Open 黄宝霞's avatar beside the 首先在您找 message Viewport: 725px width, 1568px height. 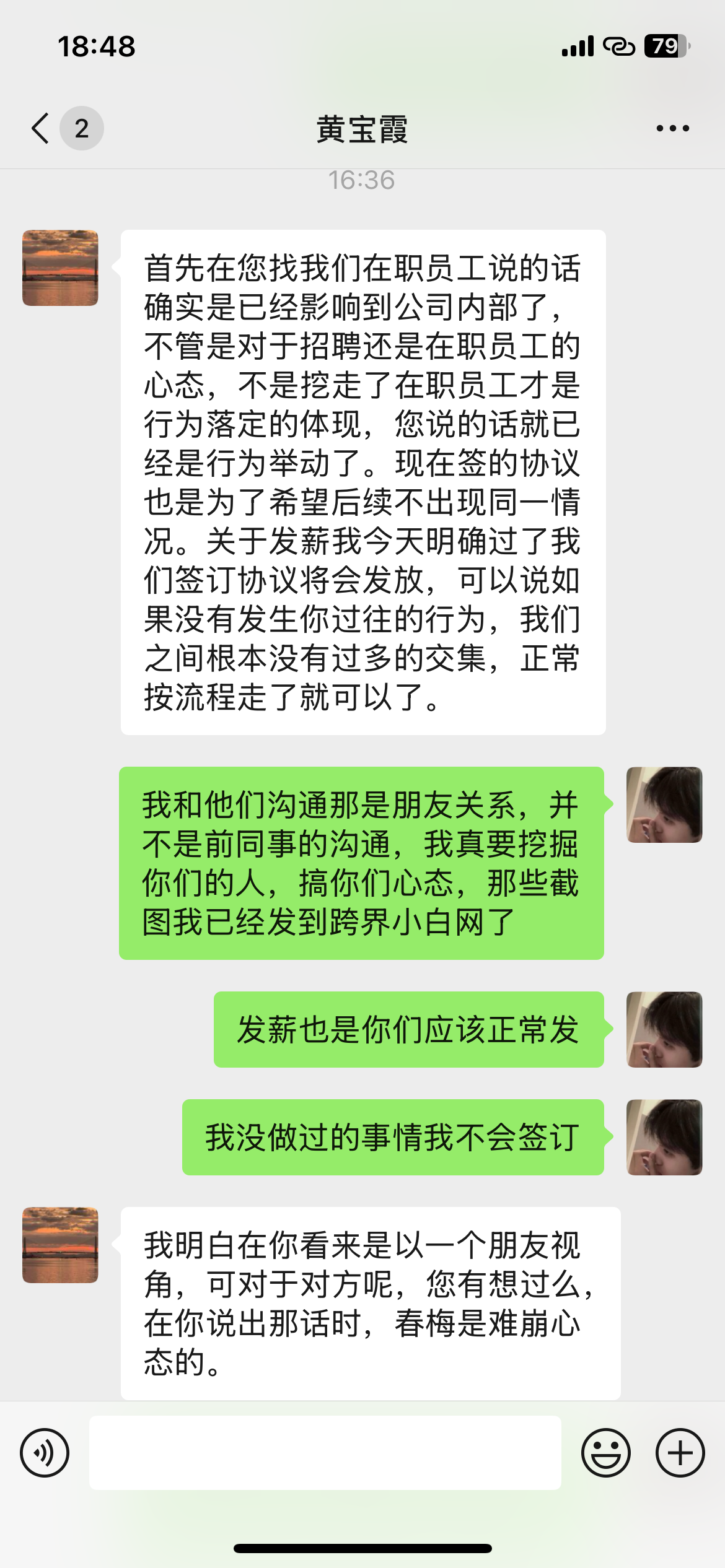60,268
